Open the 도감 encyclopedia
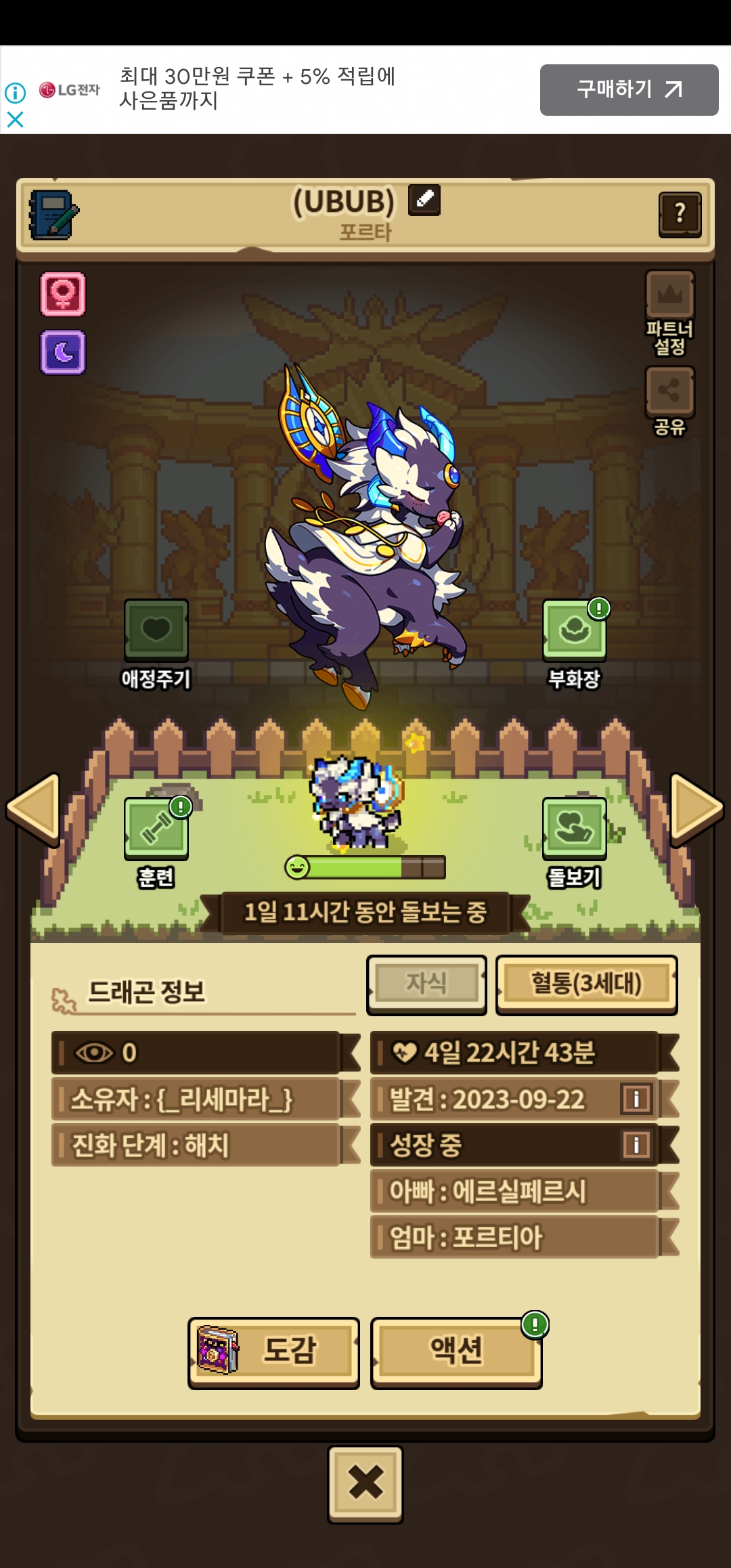The height and width of the screenshot is (1568, 731). point(273,1351)
